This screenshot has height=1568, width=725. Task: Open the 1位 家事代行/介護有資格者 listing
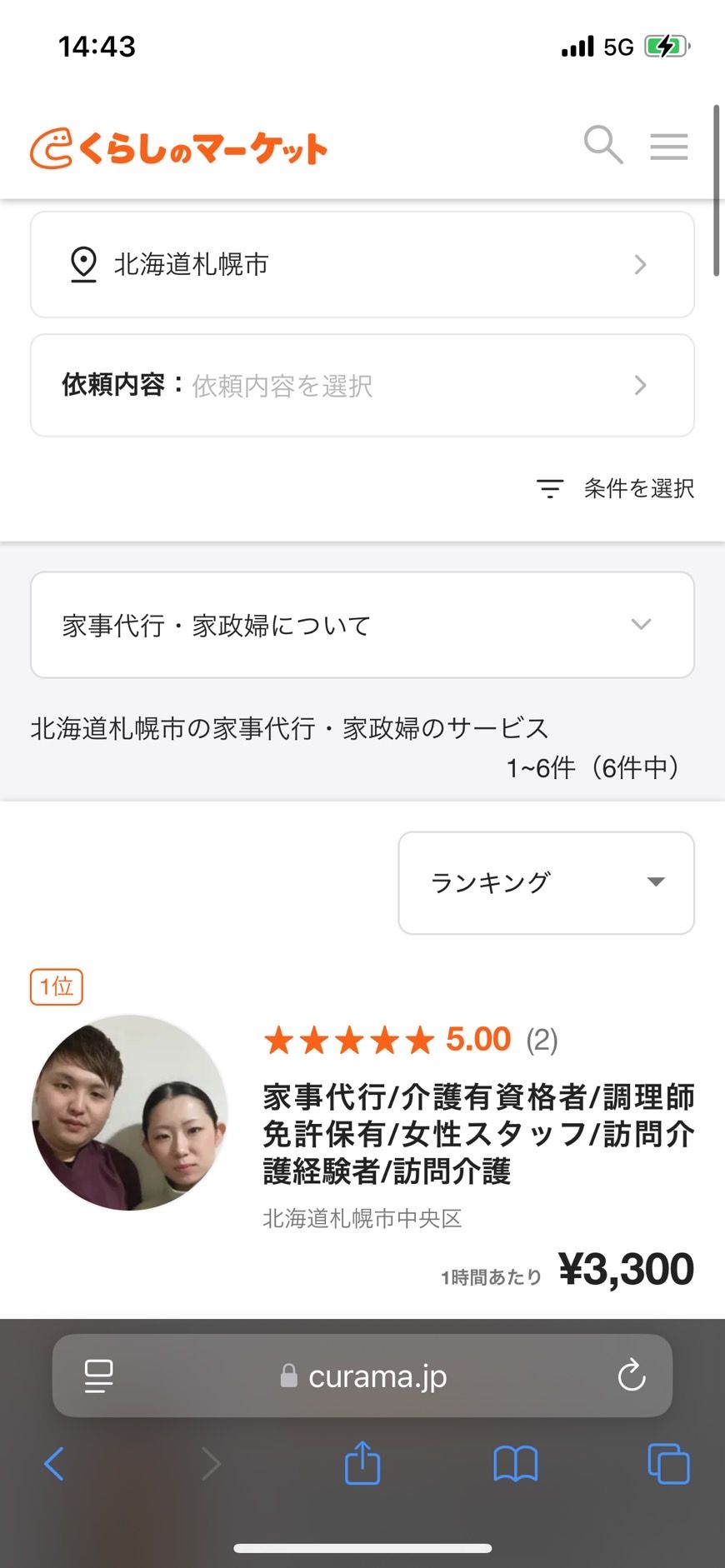tap(477, 1134)
